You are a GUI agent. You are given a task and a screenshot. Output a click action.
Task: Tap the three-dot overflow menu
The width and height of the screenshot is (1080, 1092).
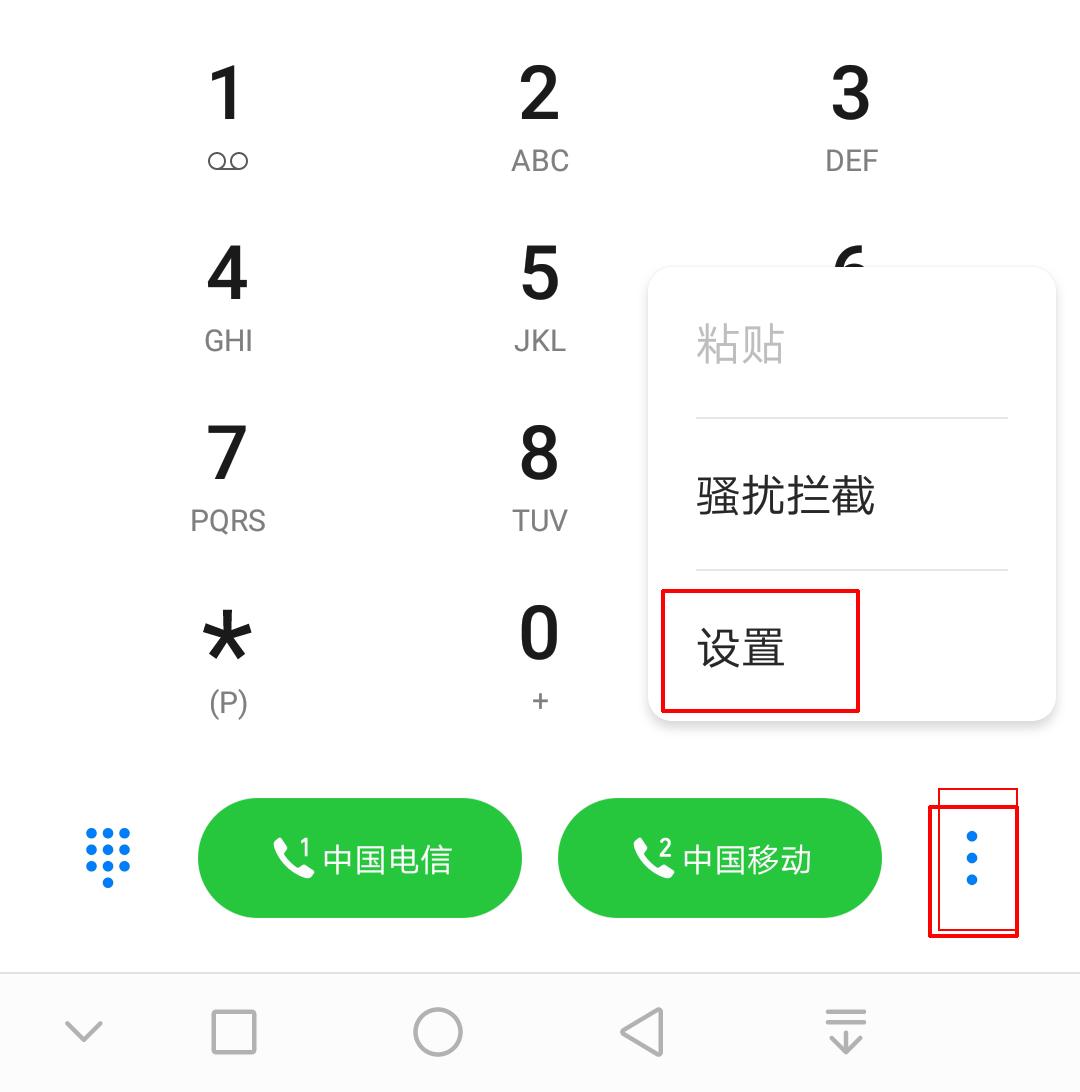click(972, 859)
